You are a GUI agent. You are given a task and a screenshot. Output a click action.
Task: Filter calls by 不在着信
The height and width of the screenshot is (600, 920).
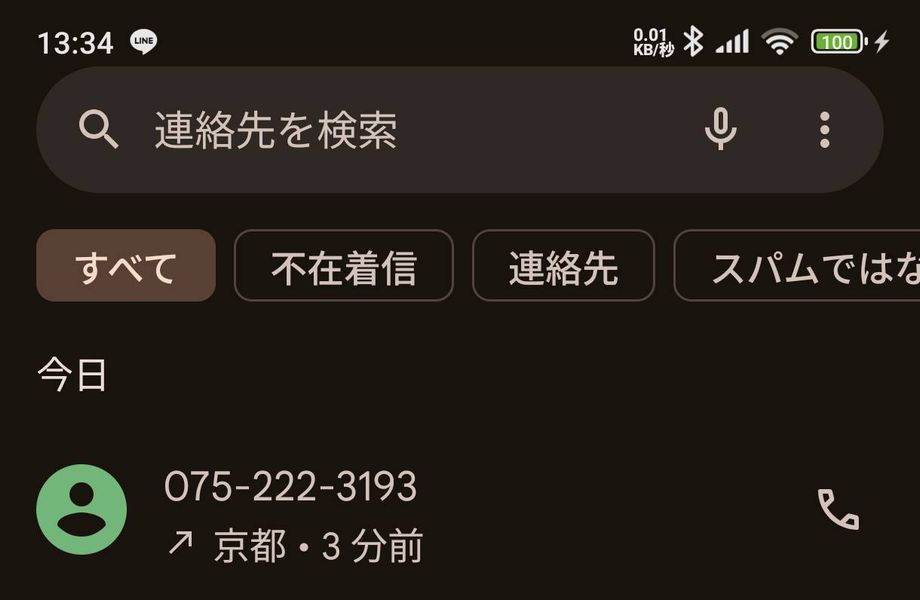click(343, 266)
